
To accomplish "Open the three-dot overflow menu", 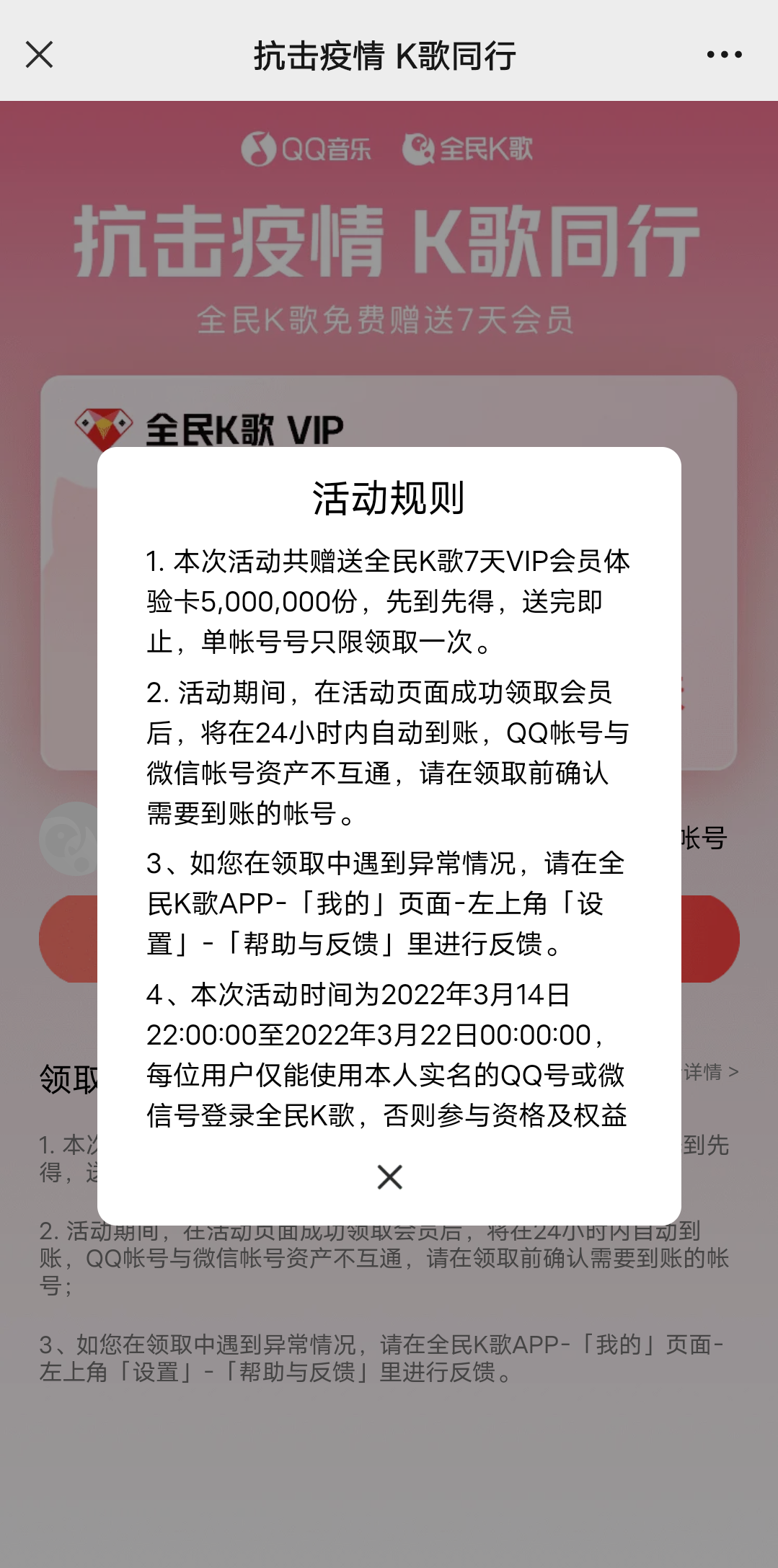I will point(724,54).
